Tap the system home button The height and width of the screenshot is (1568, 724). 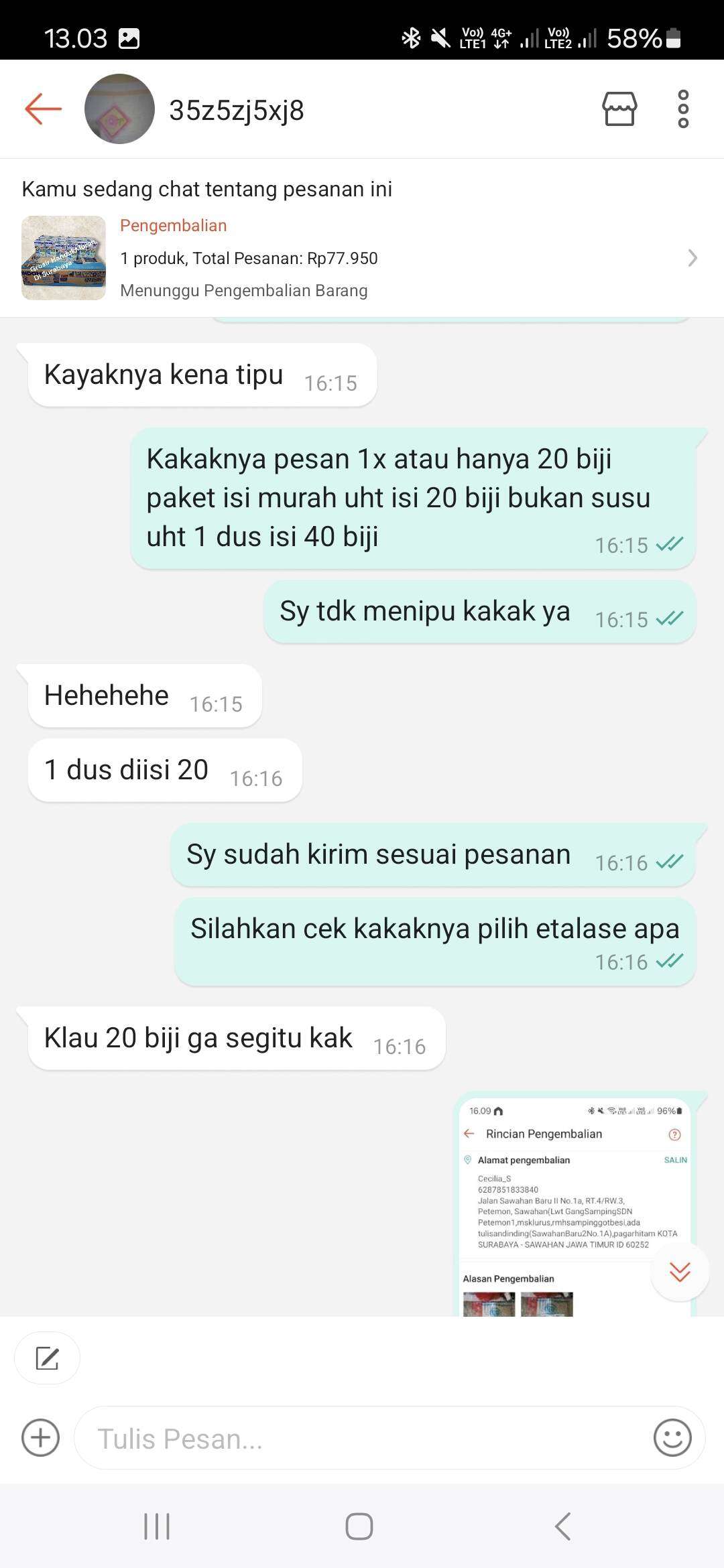(359, 1526)
